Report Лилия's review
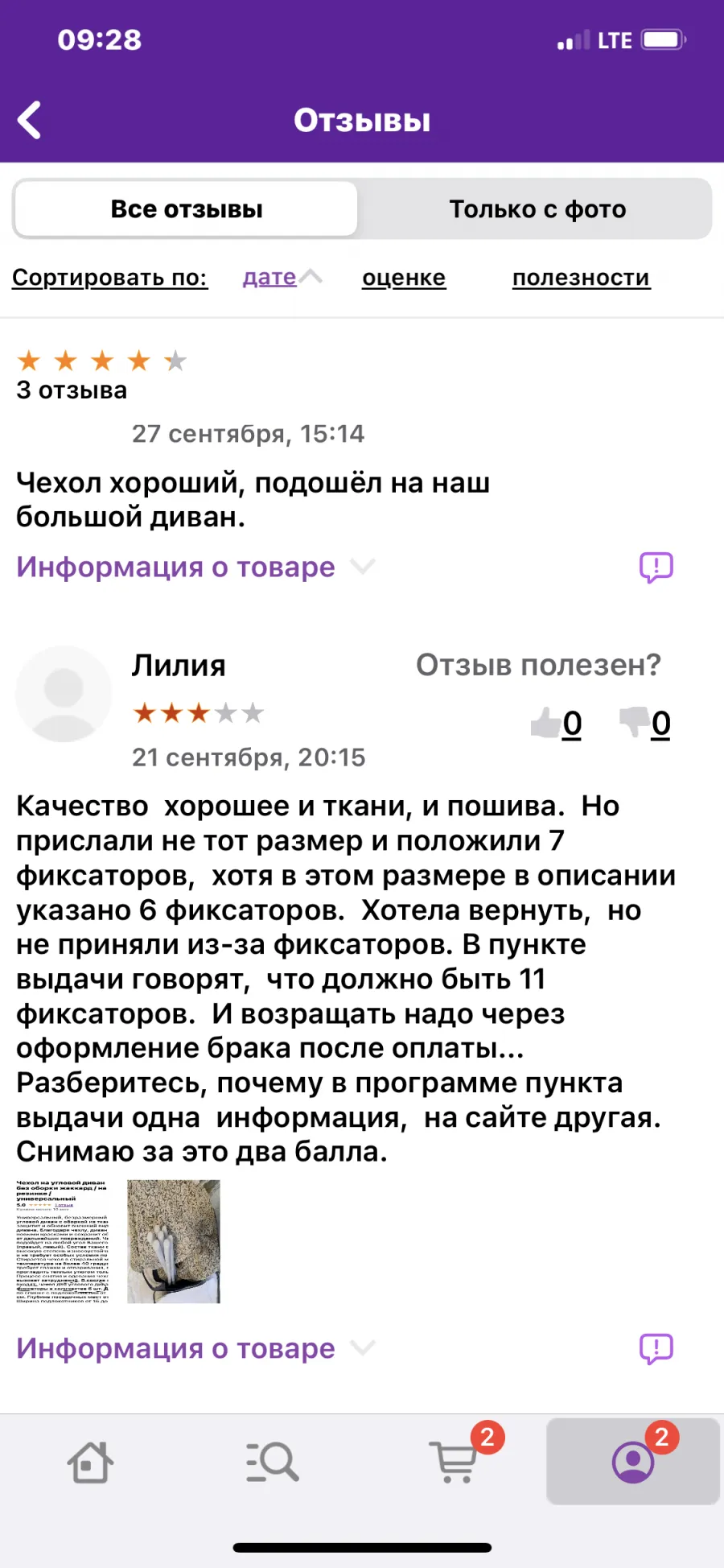Viewport: 724px width, 1568px height. click(656, 1348)
